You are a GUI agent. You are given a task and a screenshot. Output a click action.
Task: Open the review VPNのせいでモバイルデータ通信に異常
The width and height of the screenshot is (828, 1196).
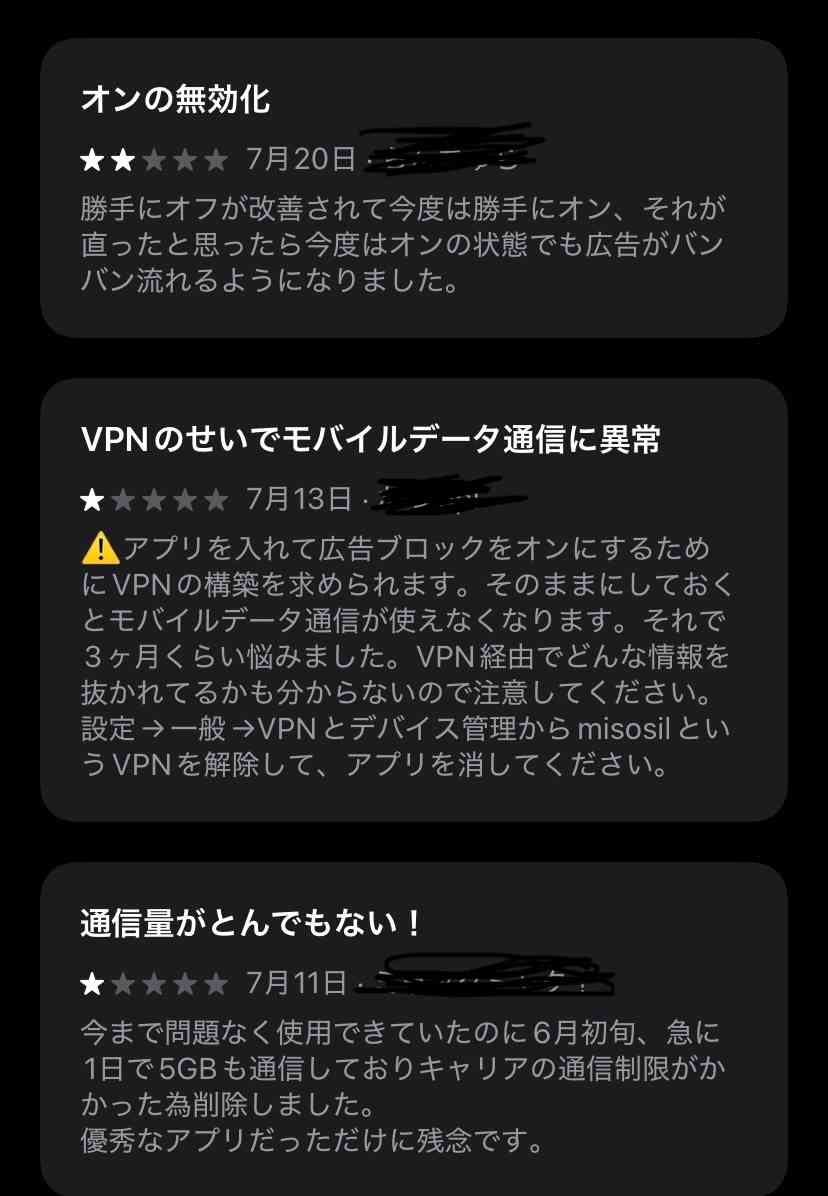click(413, 600)
